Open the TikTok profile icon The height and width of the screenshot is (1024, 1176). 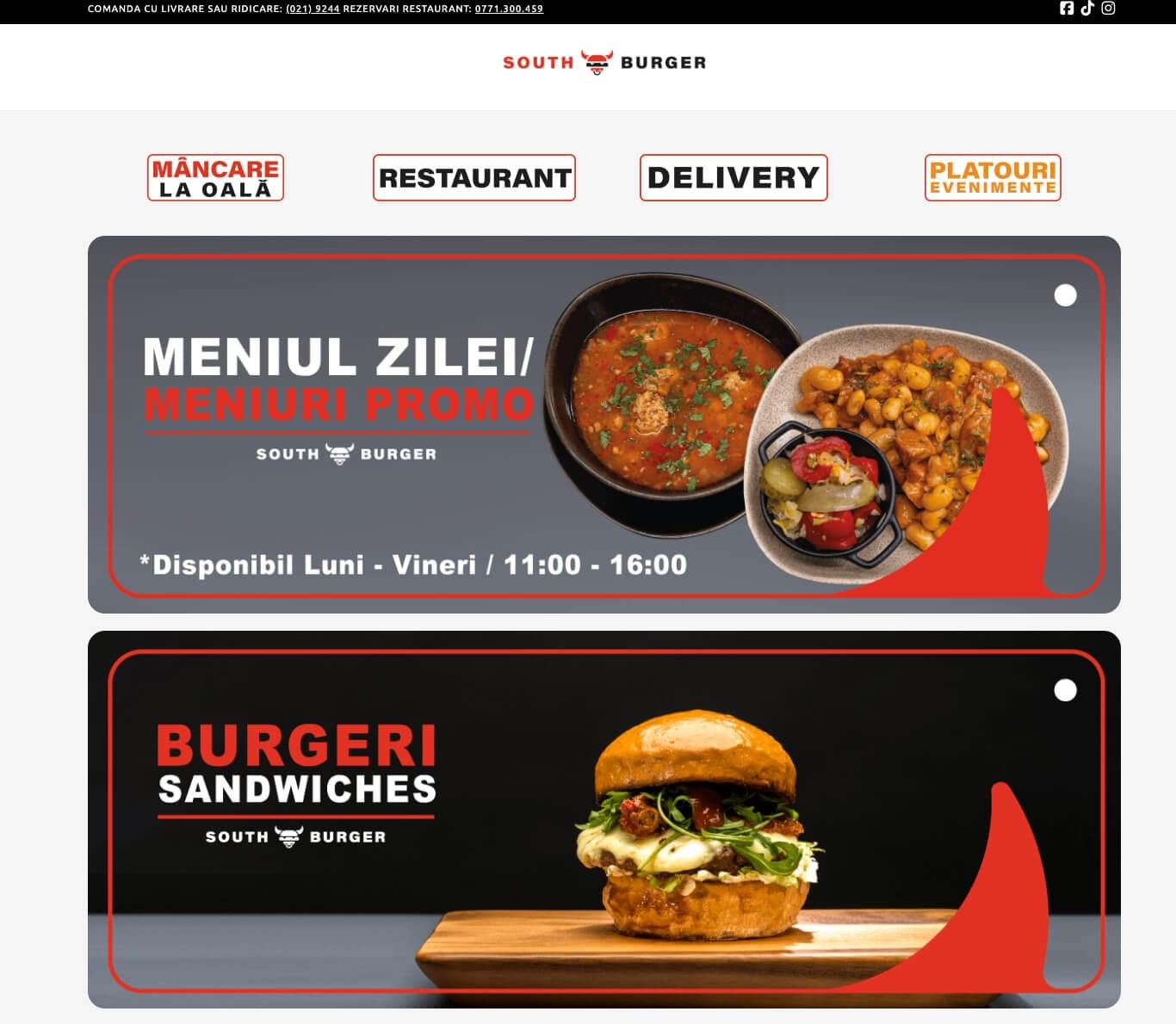click(1087, 9)
